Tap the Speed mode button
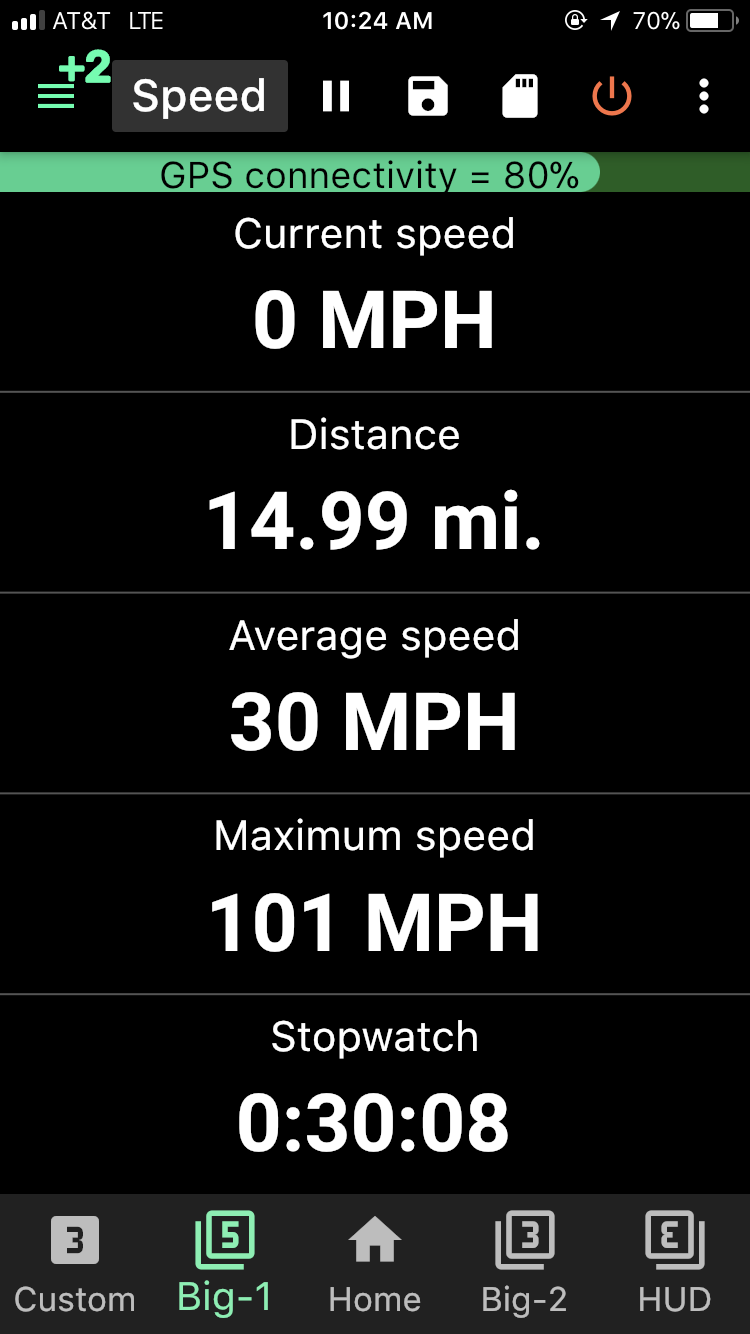750x1334 pixels. (x=200, y=96)
